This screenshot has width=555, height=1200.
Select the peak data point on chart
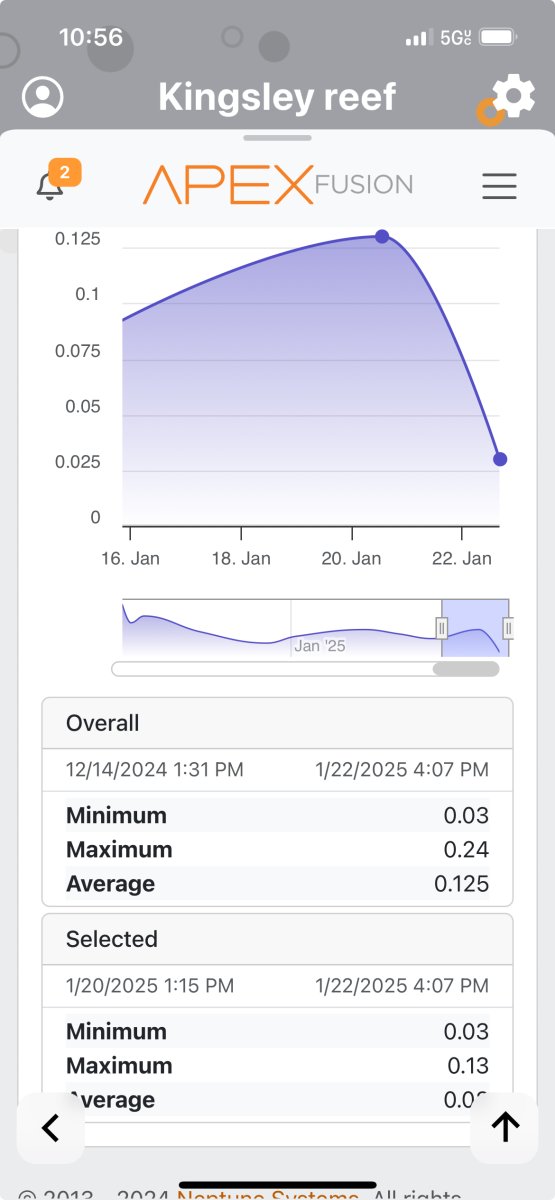(x=382, y=236)
